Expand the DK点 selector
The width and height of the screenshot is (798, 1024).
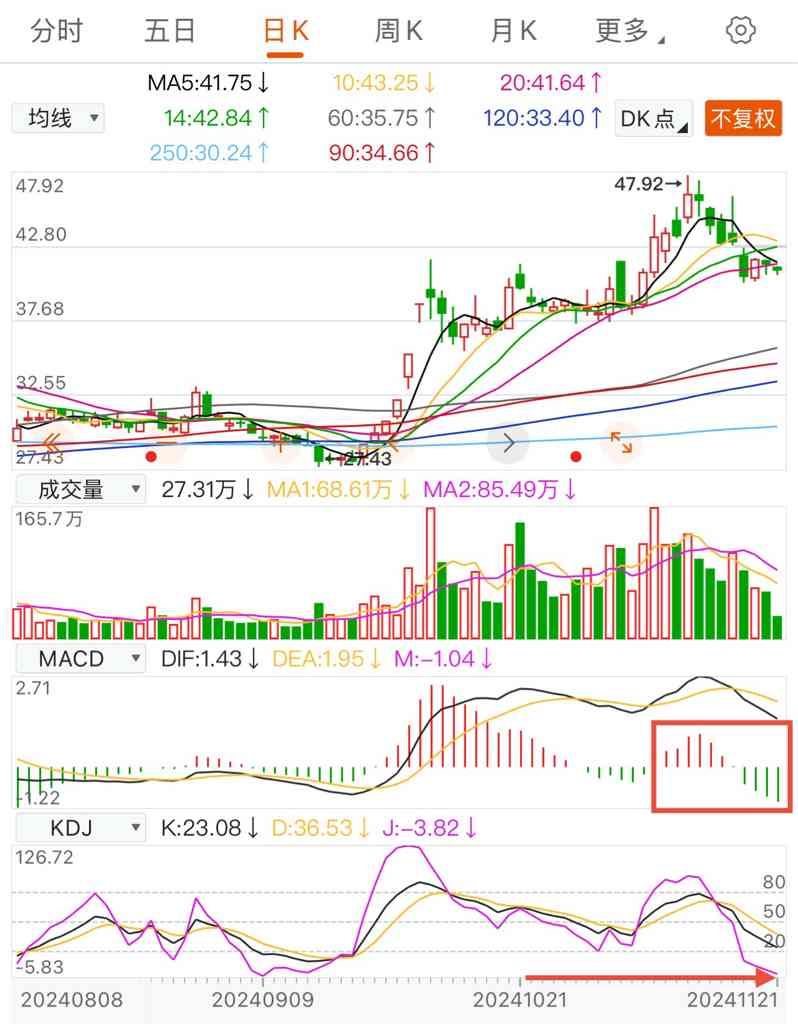[654, 119]
